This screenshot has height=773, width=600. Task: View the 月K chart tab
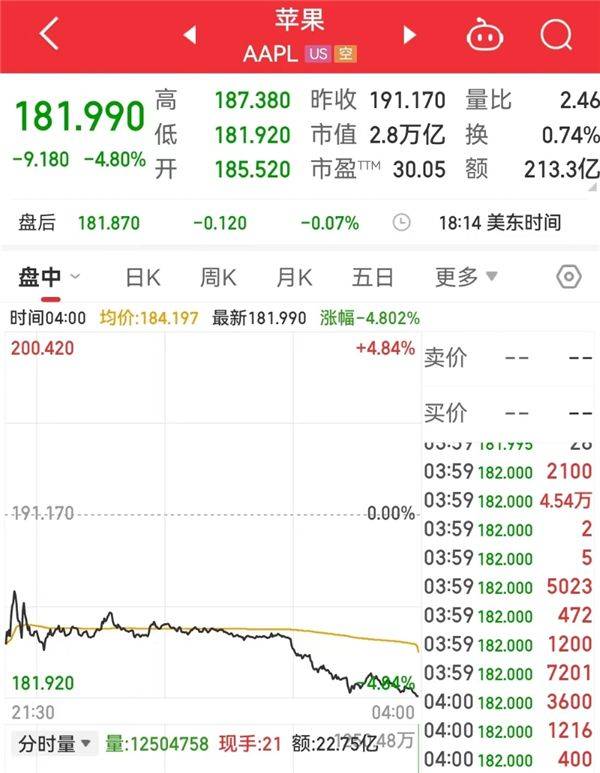click(x=294, y=277)
